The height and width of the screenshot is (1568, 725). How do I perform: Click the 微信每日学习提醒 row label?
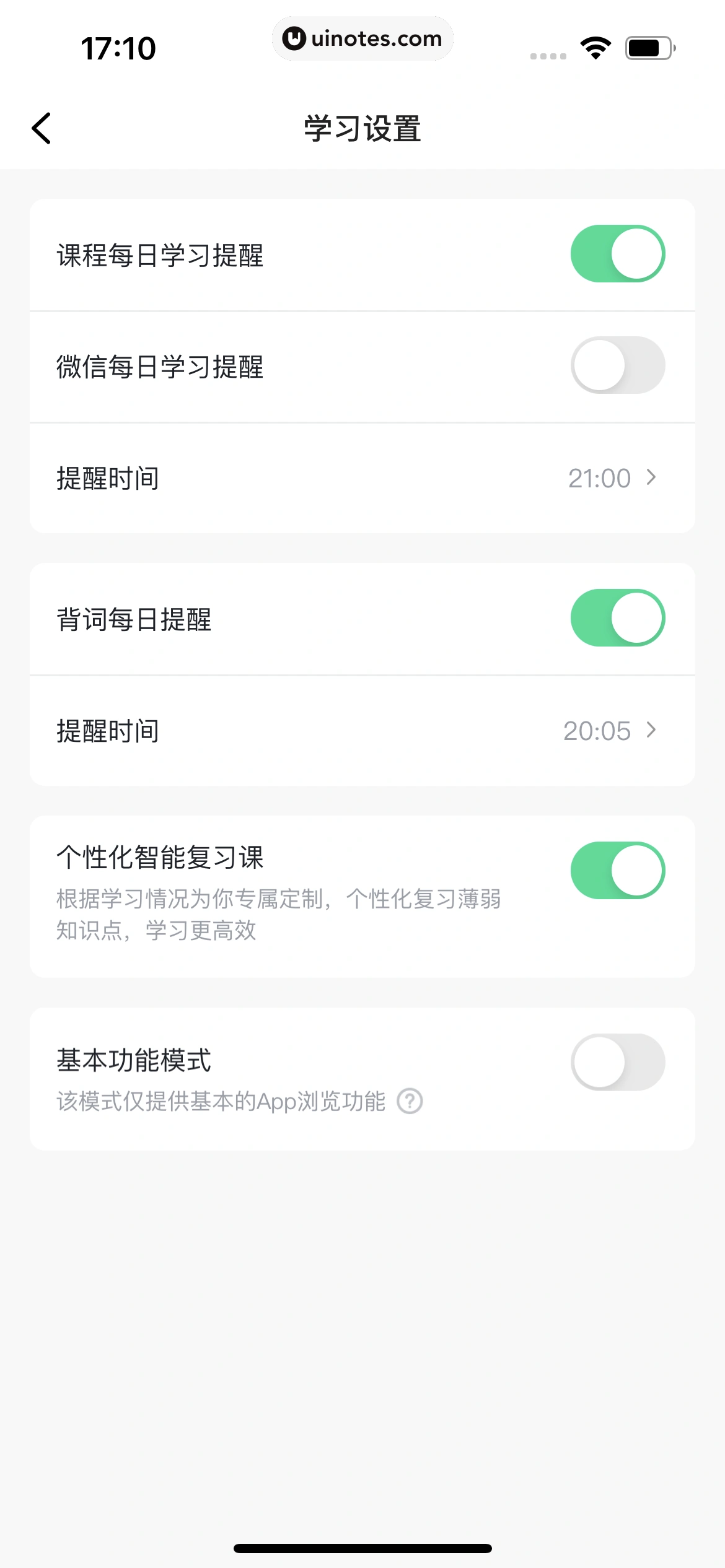pyautogui.click(x=160, y=365)
